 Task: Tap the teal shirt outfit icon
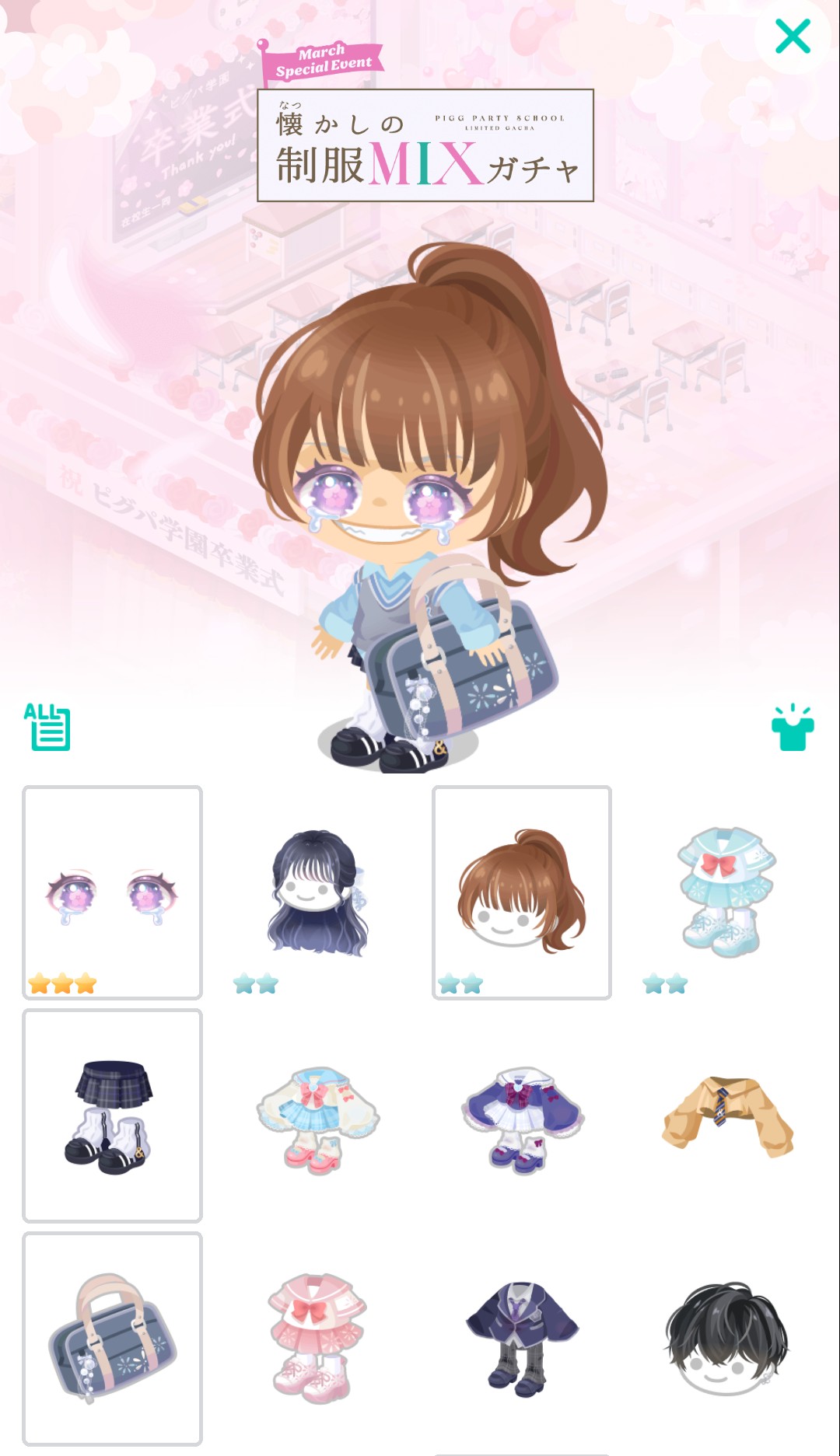pos(792,728)
